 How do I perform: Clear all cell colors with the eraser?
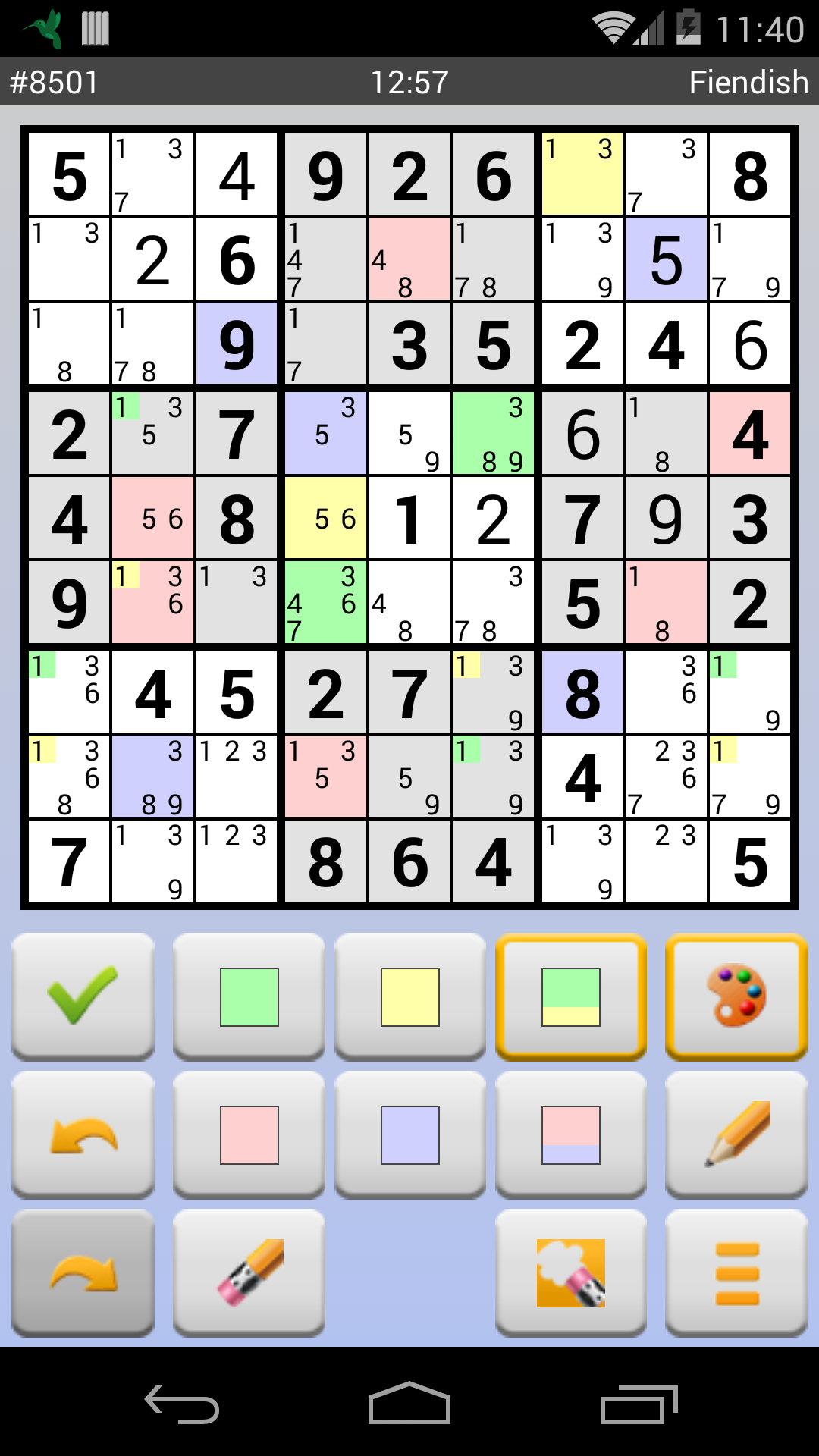(570, 1272)
